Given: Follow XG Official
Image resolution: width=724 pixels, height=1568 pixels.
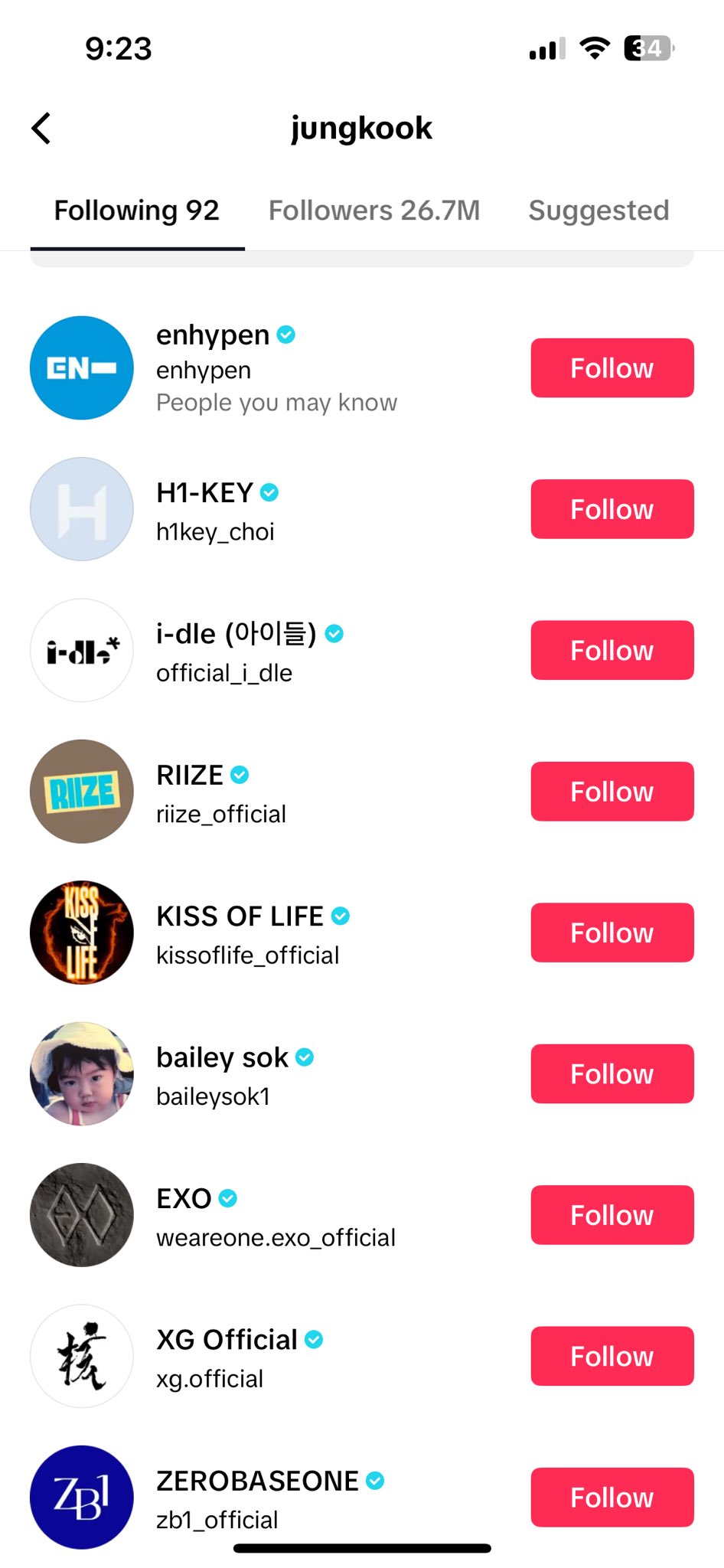Looking at the screenshot, I should (611, 1356).
